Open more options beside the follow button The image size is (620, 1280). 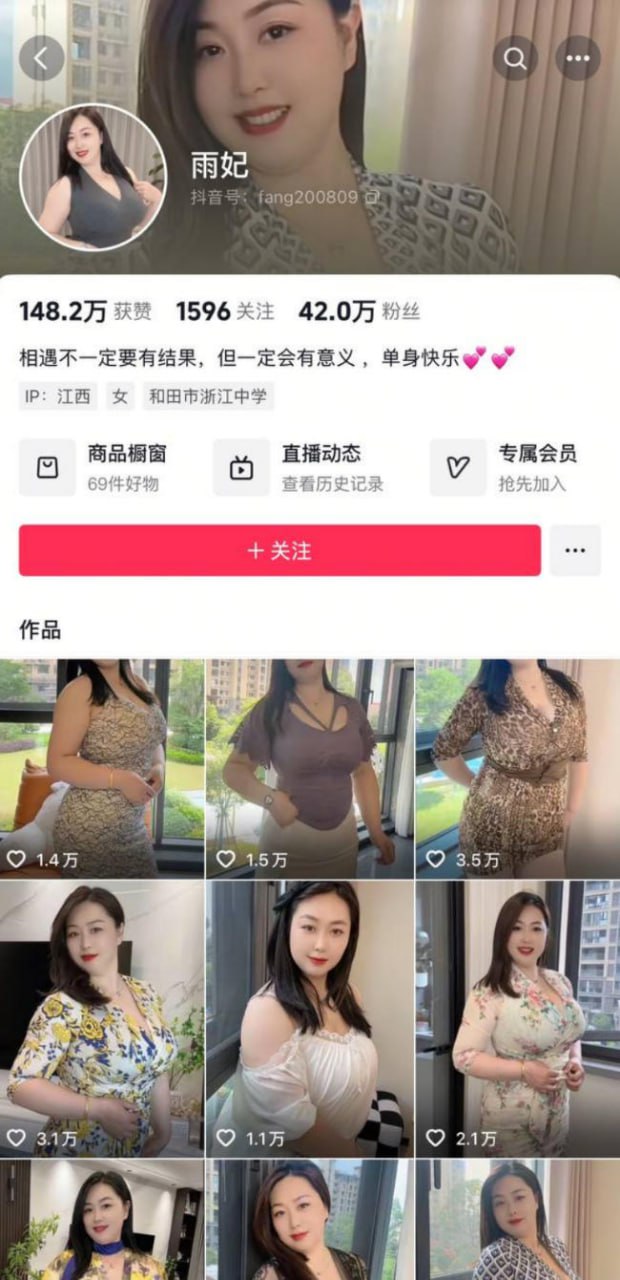click(575, 551)
